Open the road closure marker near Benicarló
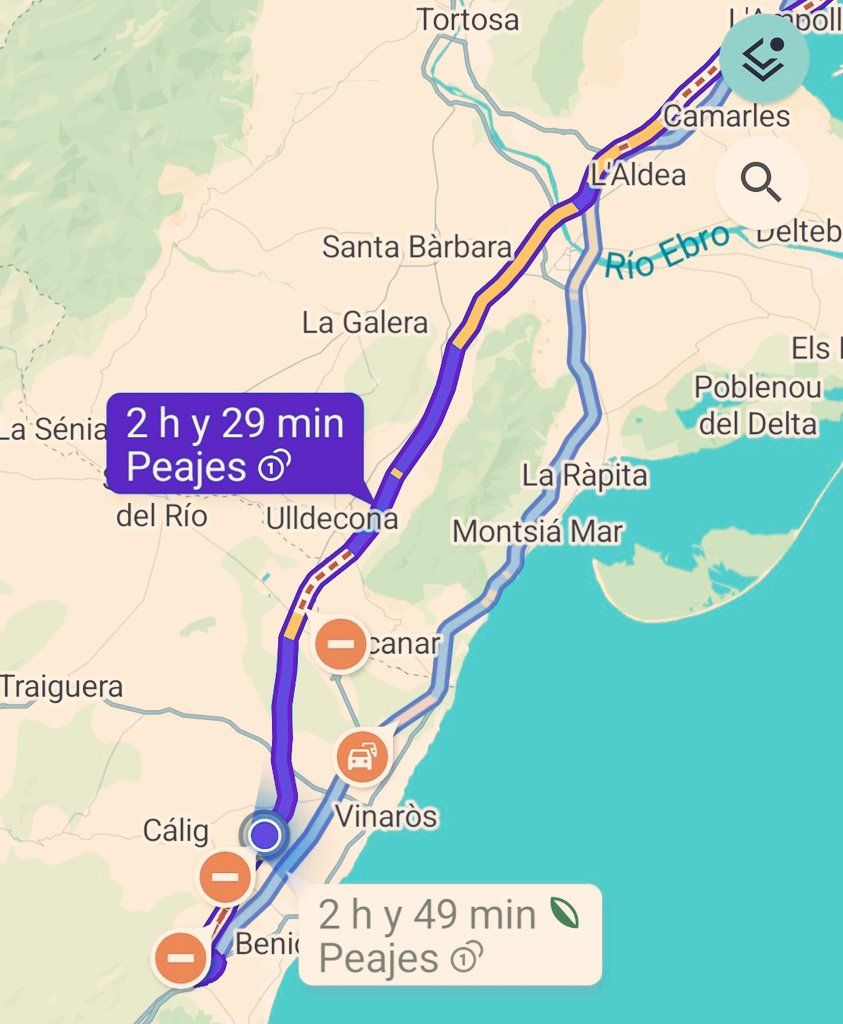This screenshot has height=1024, width=843. 181,958
